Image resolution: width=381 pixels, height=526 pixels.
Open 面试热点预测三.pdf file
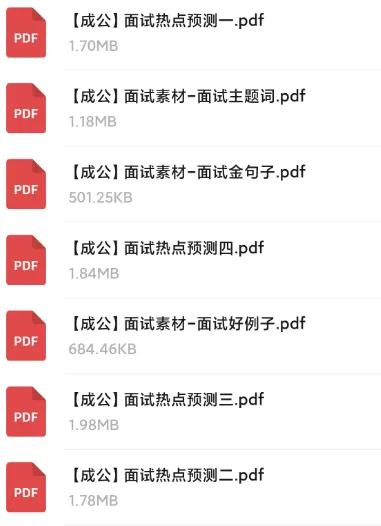pyautogui.click(x=190, y=412)
